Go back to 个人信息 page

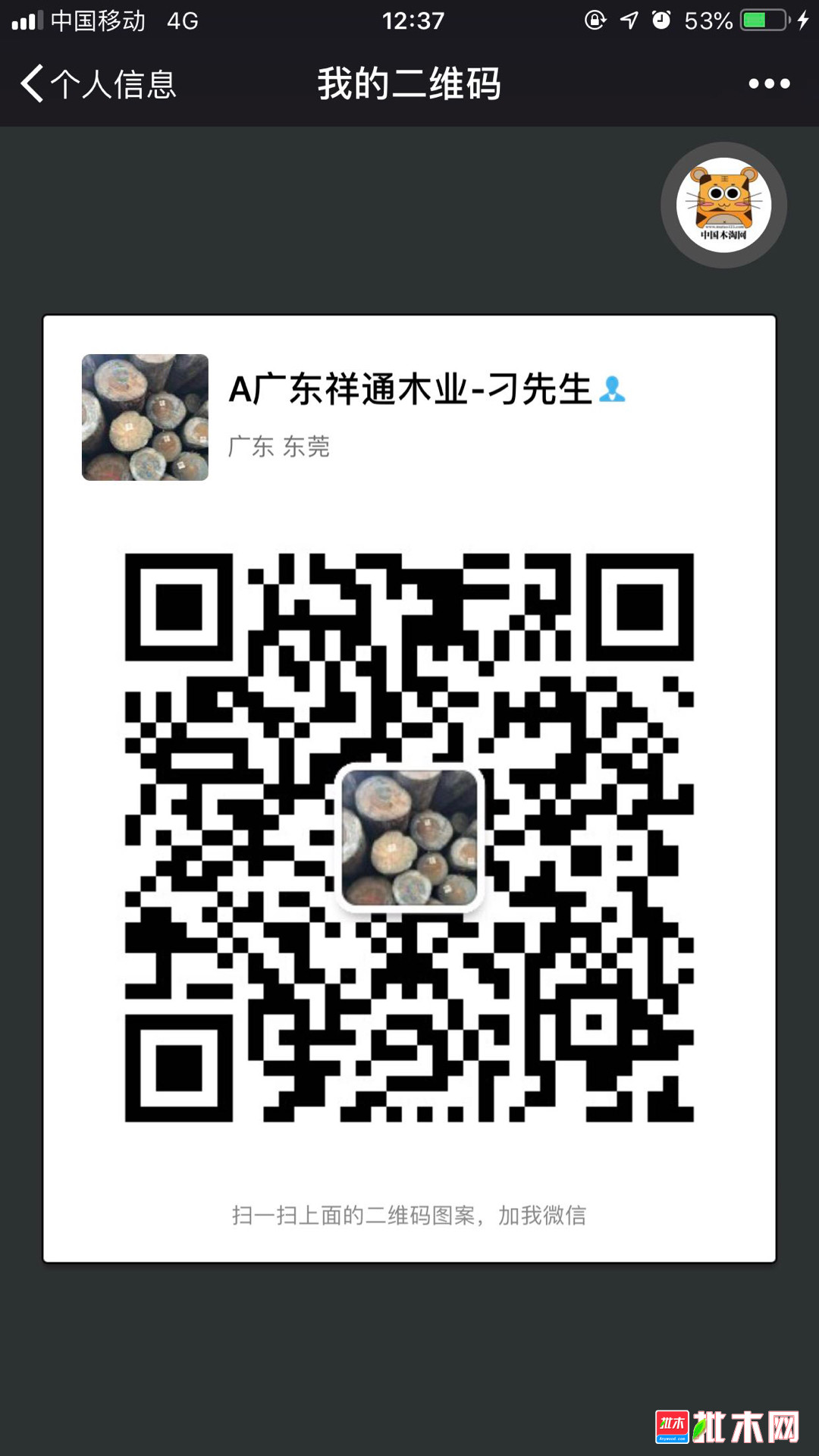pos(97,83)
